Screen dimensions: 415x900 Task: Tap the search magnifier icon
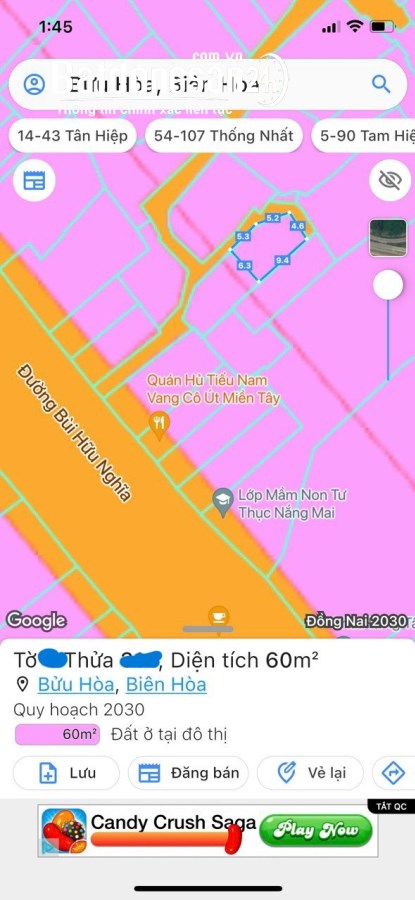click(381, 84)
